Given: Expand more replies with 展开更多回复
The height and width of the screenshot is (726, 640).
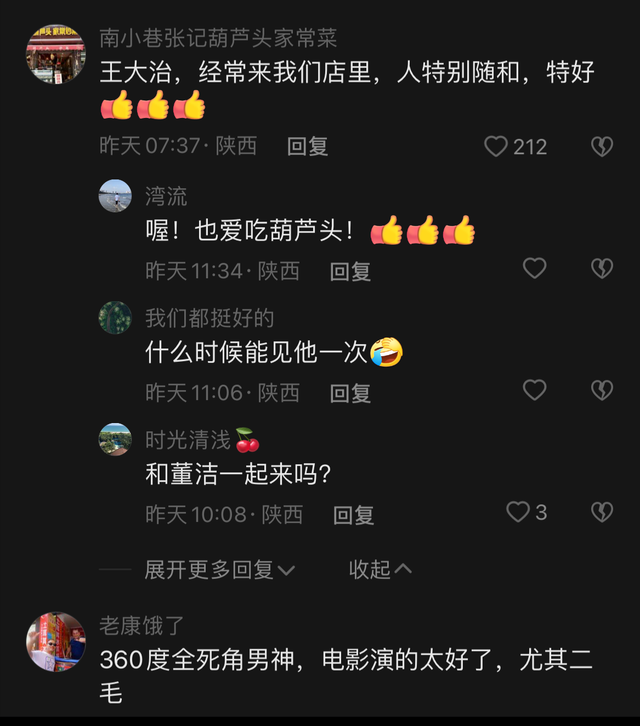Looking at the screenshot, I should click(220, 569).
